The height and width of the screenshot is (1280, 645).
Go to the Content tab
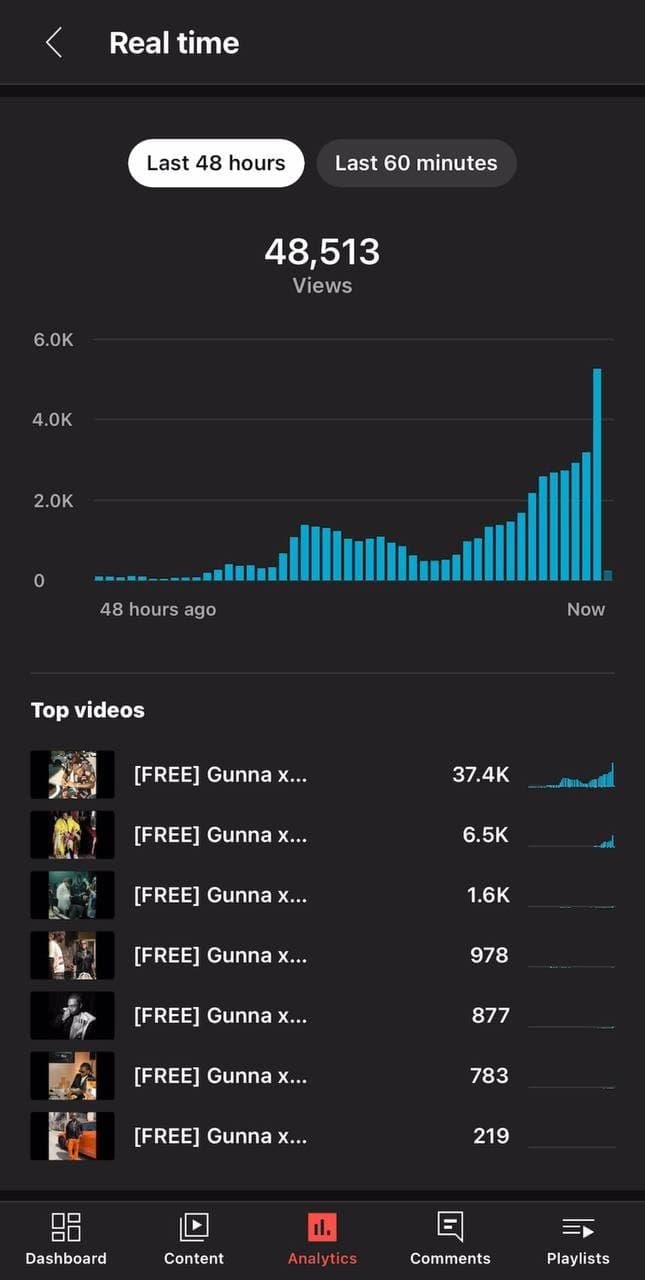[x=194, y=1239]
